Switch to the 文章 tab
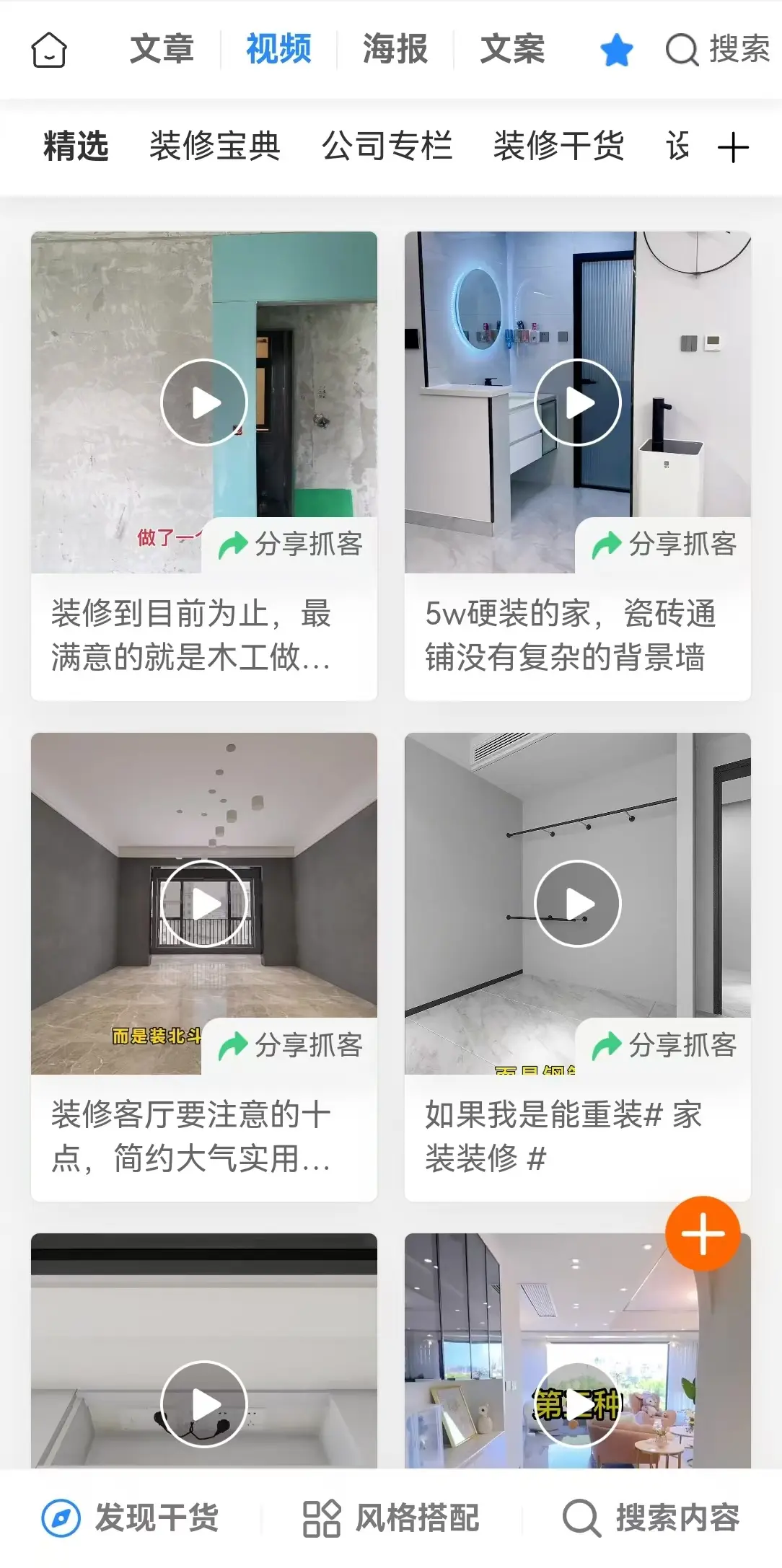The height and width of the screenshot is (1568, 782). pyautogui.click(x=162, y=49)
